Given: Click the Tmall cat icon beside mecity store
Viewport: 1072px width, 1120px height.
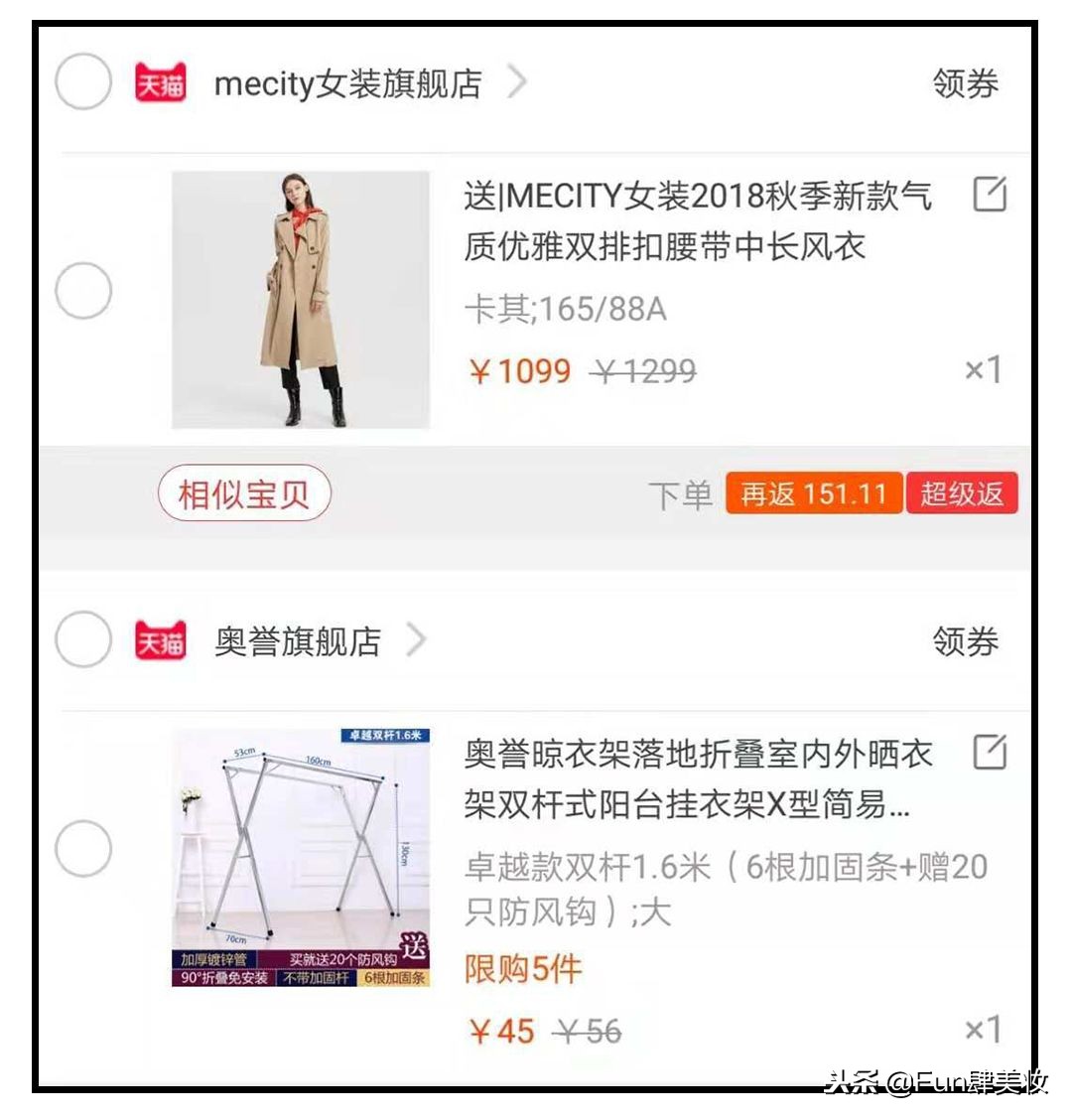Looking at the screenshot, I should click(x=159, y=83).
